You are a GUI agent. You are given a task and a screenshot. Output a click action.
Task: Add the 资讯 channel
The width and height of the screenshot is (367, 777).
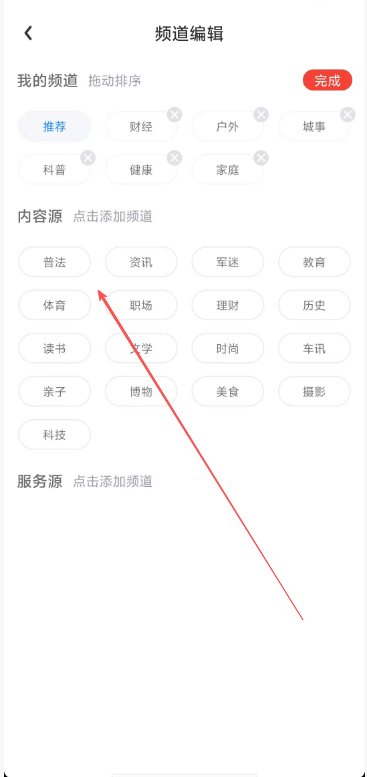coord(141,262)
